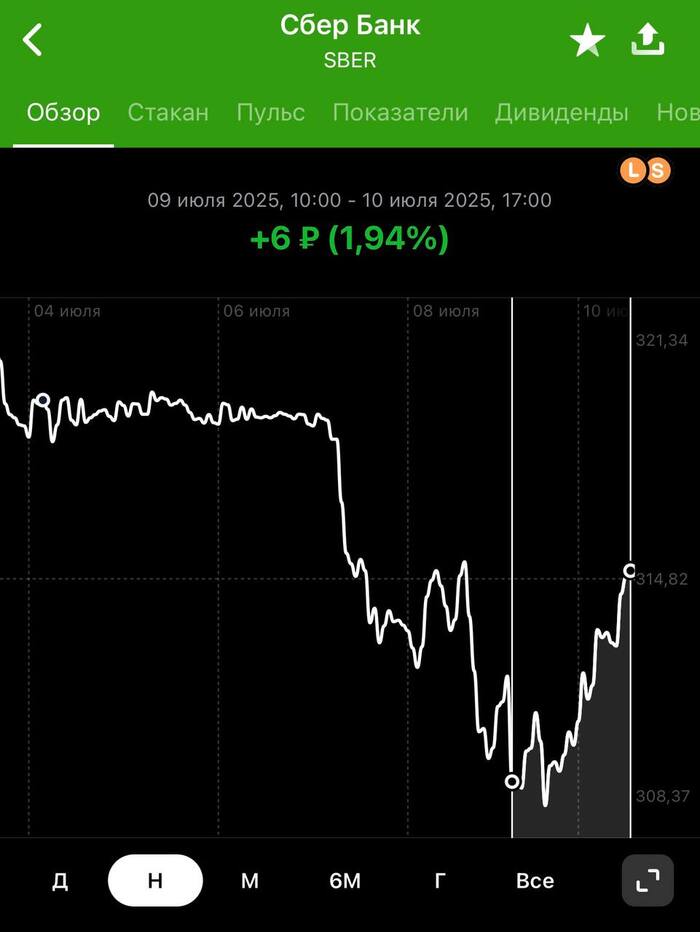Add Сбер Банк to favorites with star
This screenshot has height=932, width=700.
(587, 41)
